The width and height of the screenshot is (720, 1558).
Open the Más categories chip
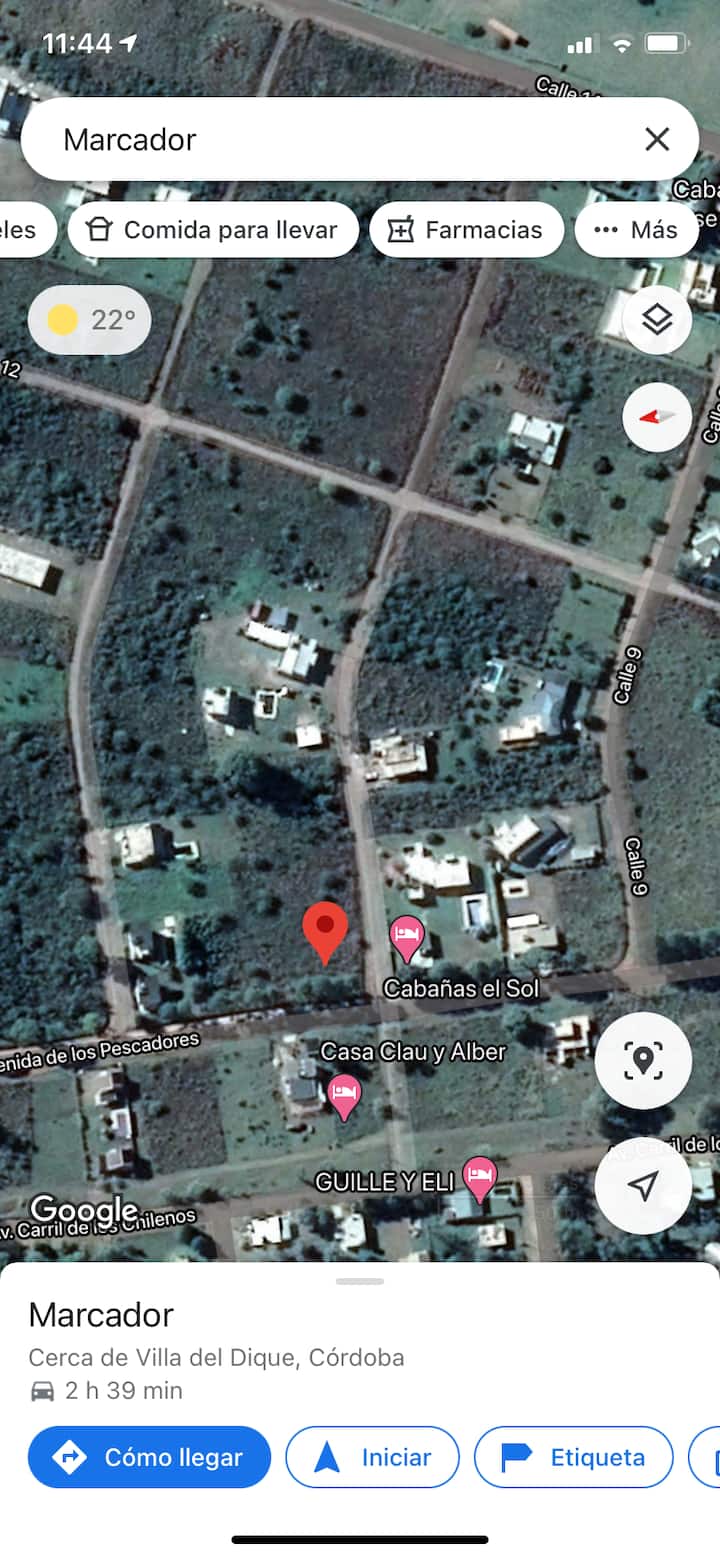point(636,230)
